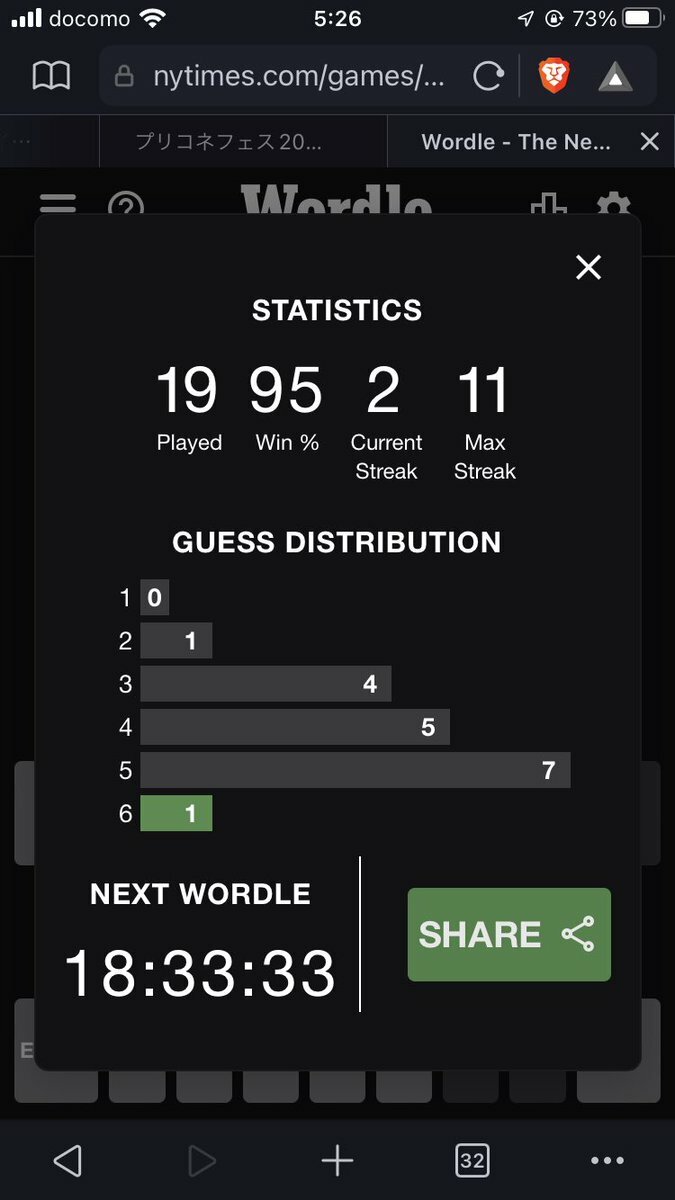Open the browser overflow menu
The width and height of the screenshot is (675, 1200).
607,1160
